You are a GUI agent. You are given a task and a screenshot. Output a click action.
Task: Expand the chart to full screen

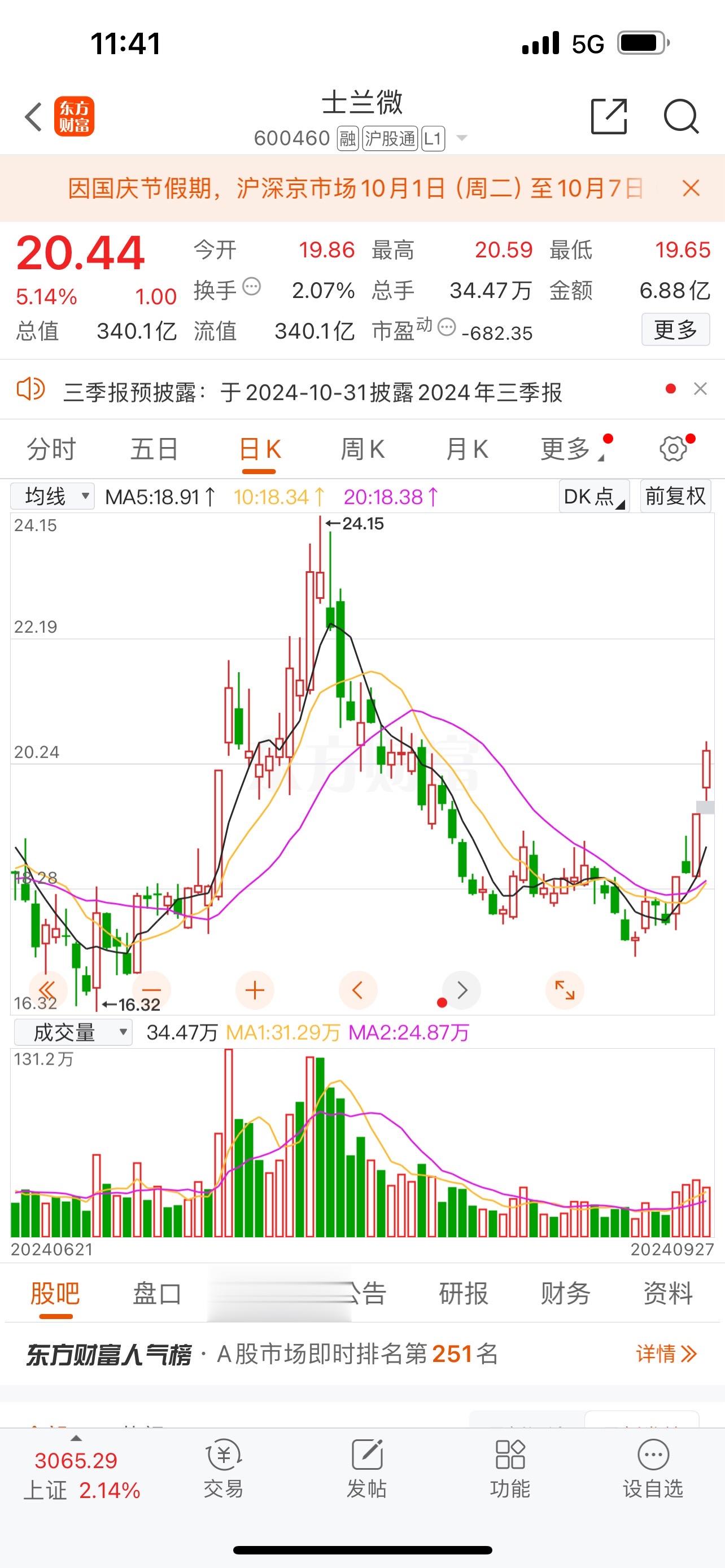564,991
